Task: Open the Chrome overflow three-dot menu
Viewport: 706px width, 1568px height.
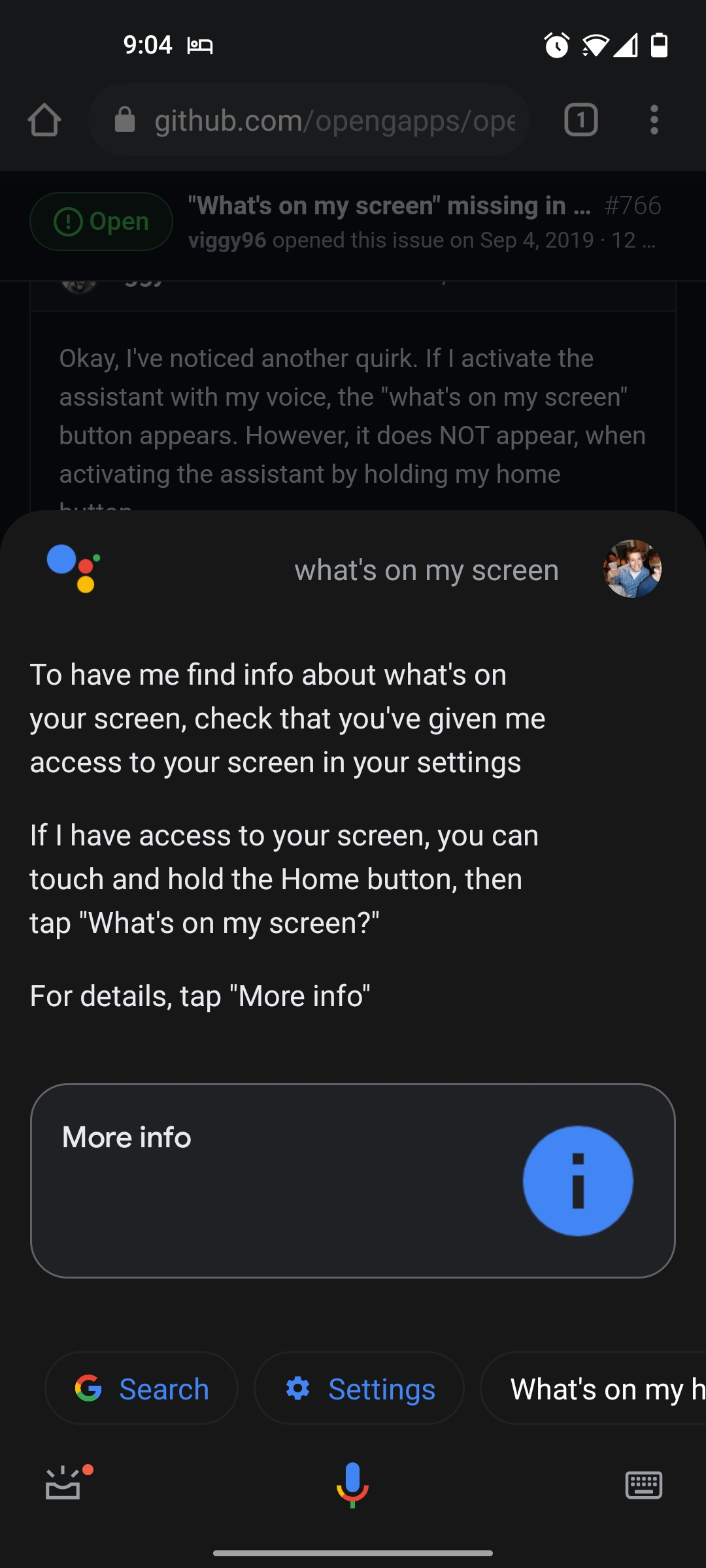Action: point(653,120)
